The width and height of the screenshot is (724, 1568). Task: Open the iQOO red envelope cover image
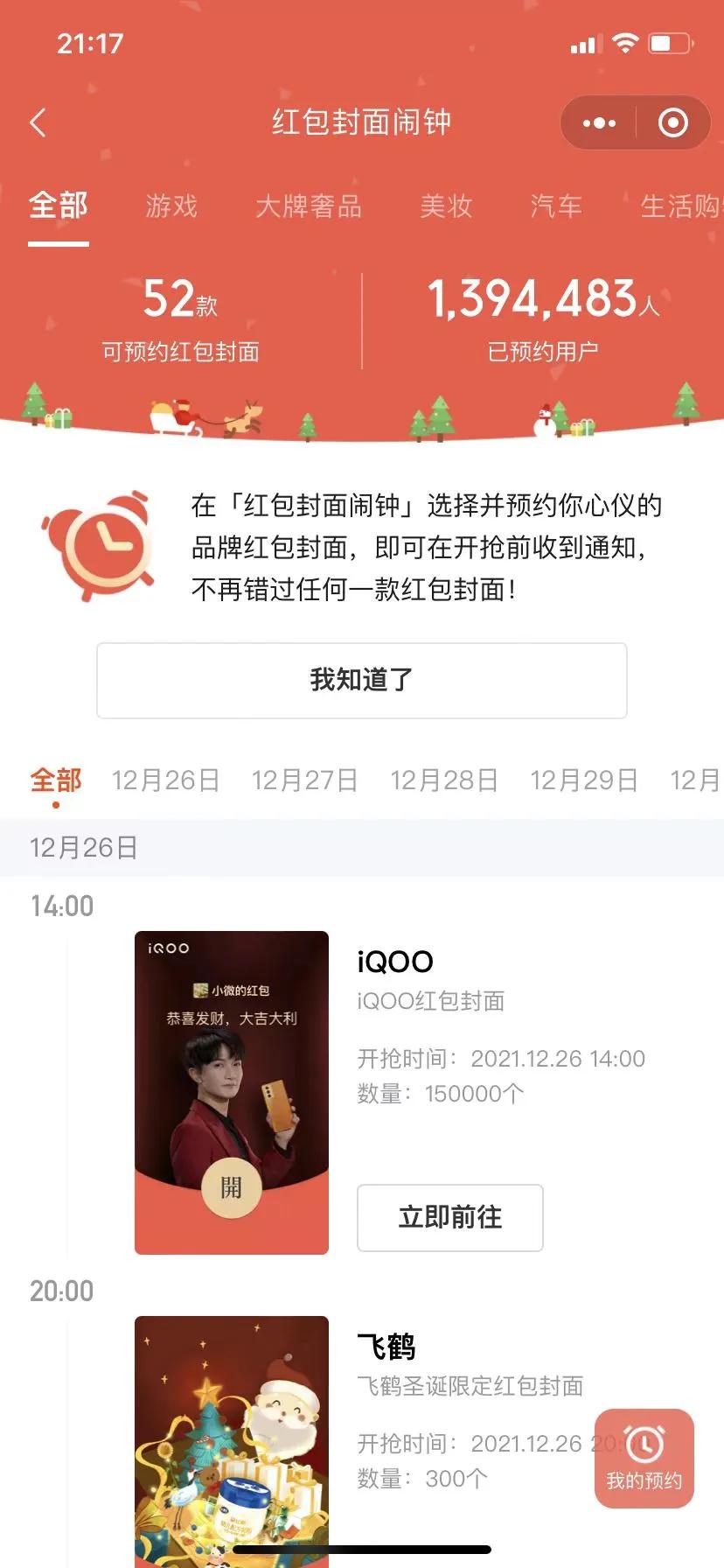(x=232, y=1092)
